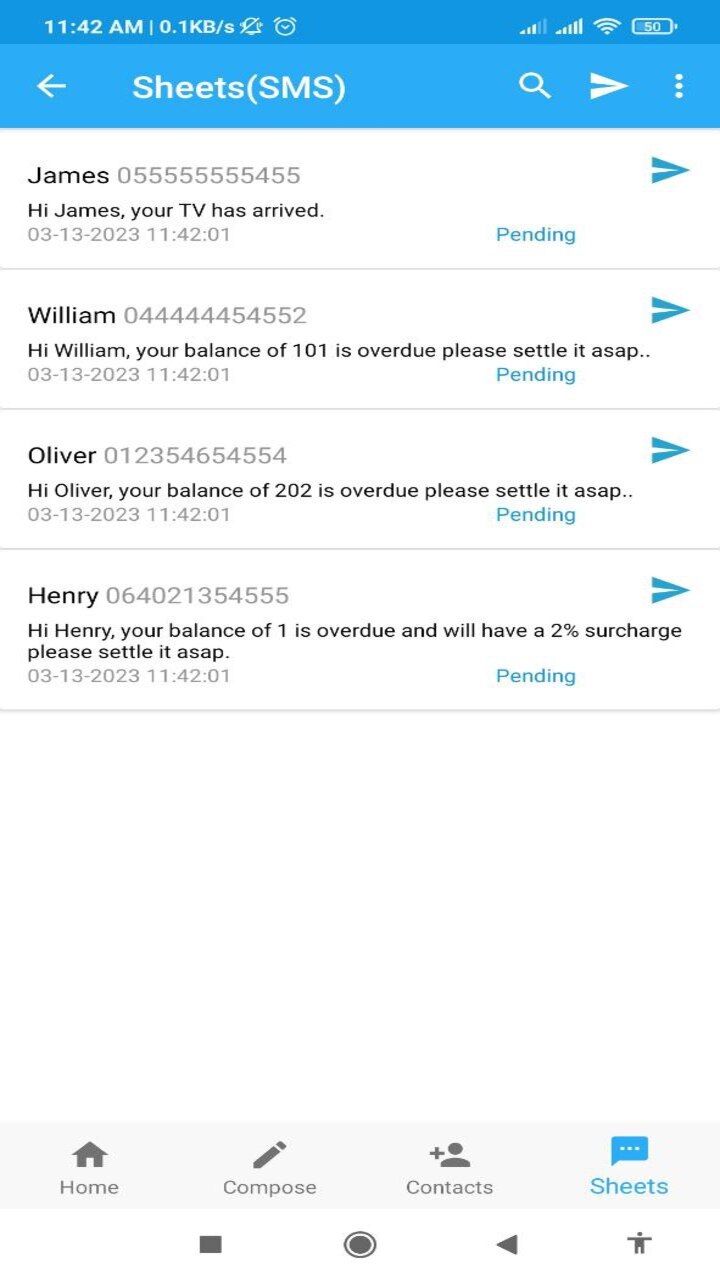Tap the Pending status on Henry's message
Image resolution: width=720 pixels, height=1280 pixels.
point(536,675)
